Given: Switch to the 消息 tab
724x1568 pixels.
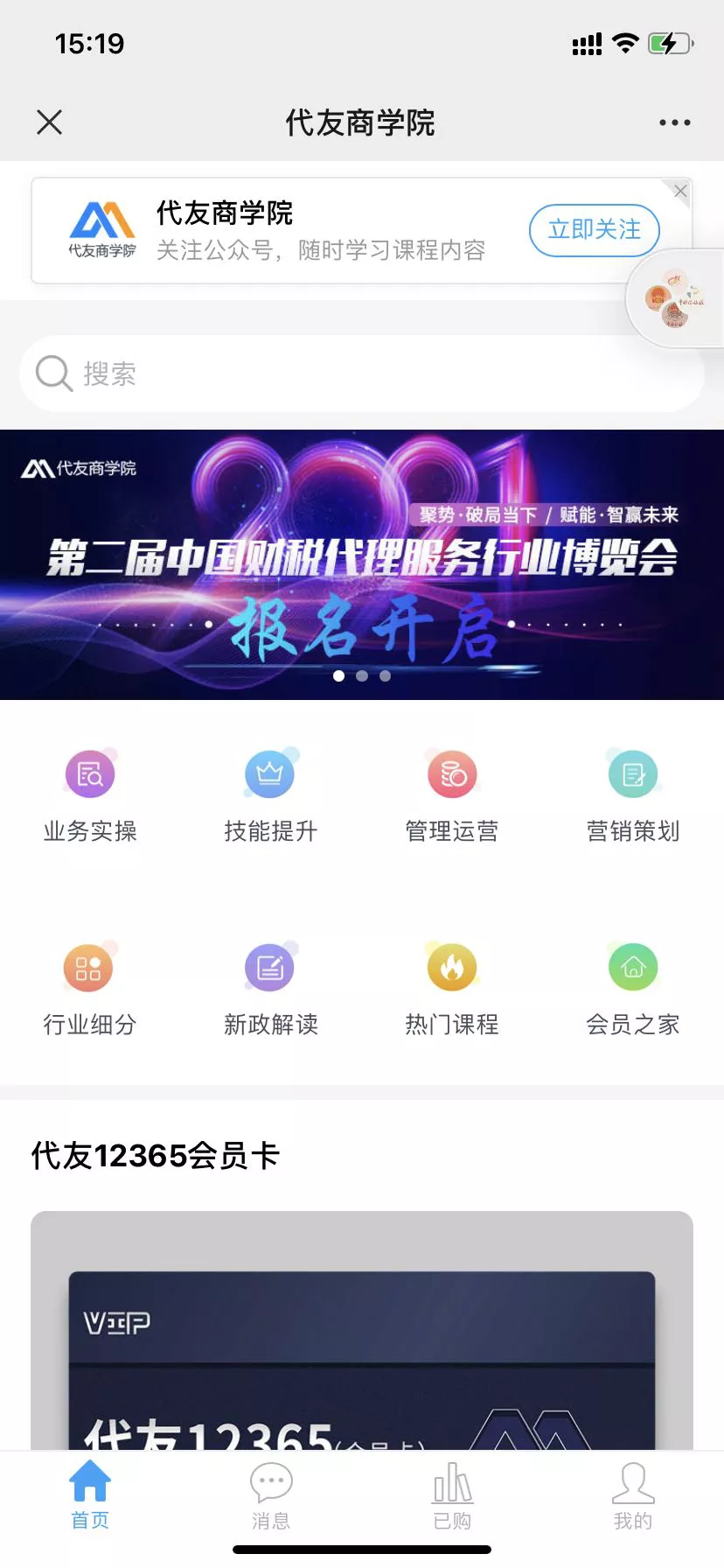Looking at the screenshot, I should point(271,1496).
